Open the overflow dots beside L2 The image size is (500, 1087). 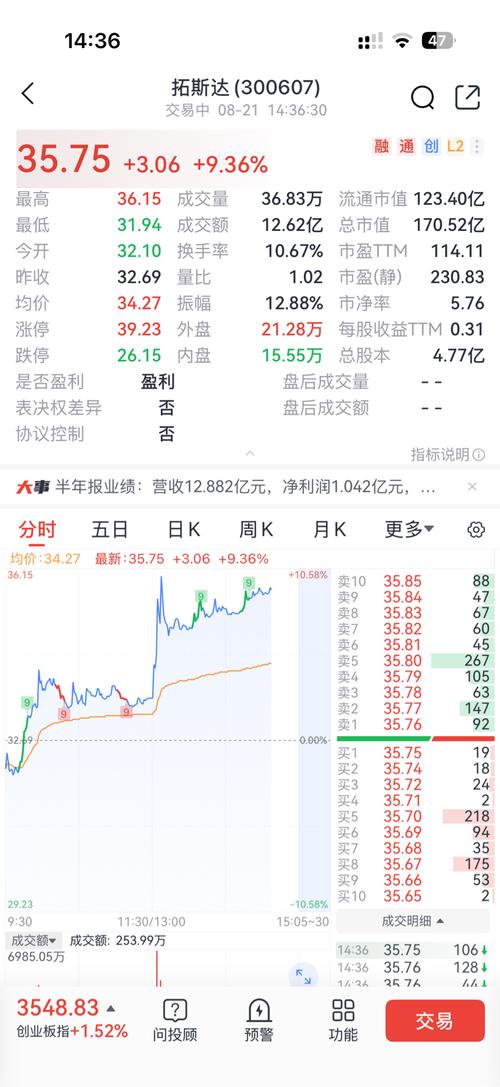point(476,147)
